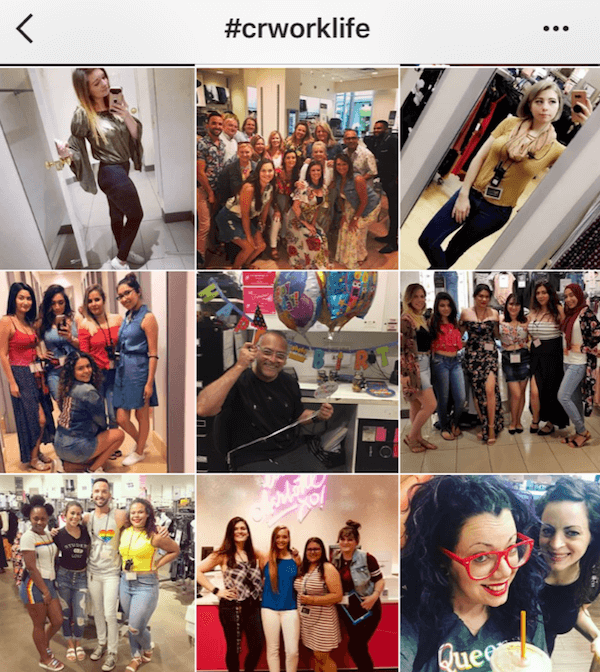The width and height of the screenshot is (600, 672).
Task: Open the three-dot overflow menu
Action: [555, 29]
